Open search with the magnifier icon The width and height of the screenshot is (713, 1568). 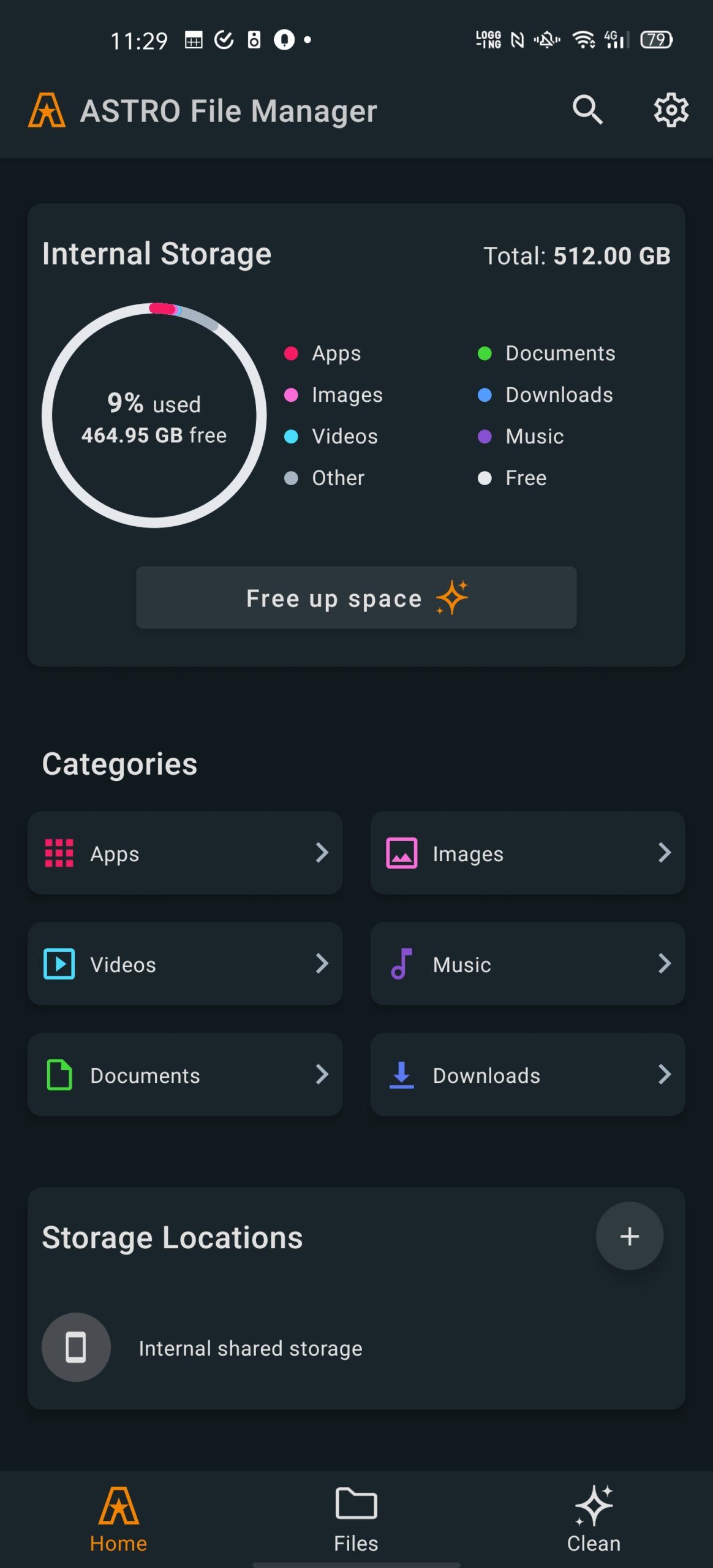pos(587,111)
